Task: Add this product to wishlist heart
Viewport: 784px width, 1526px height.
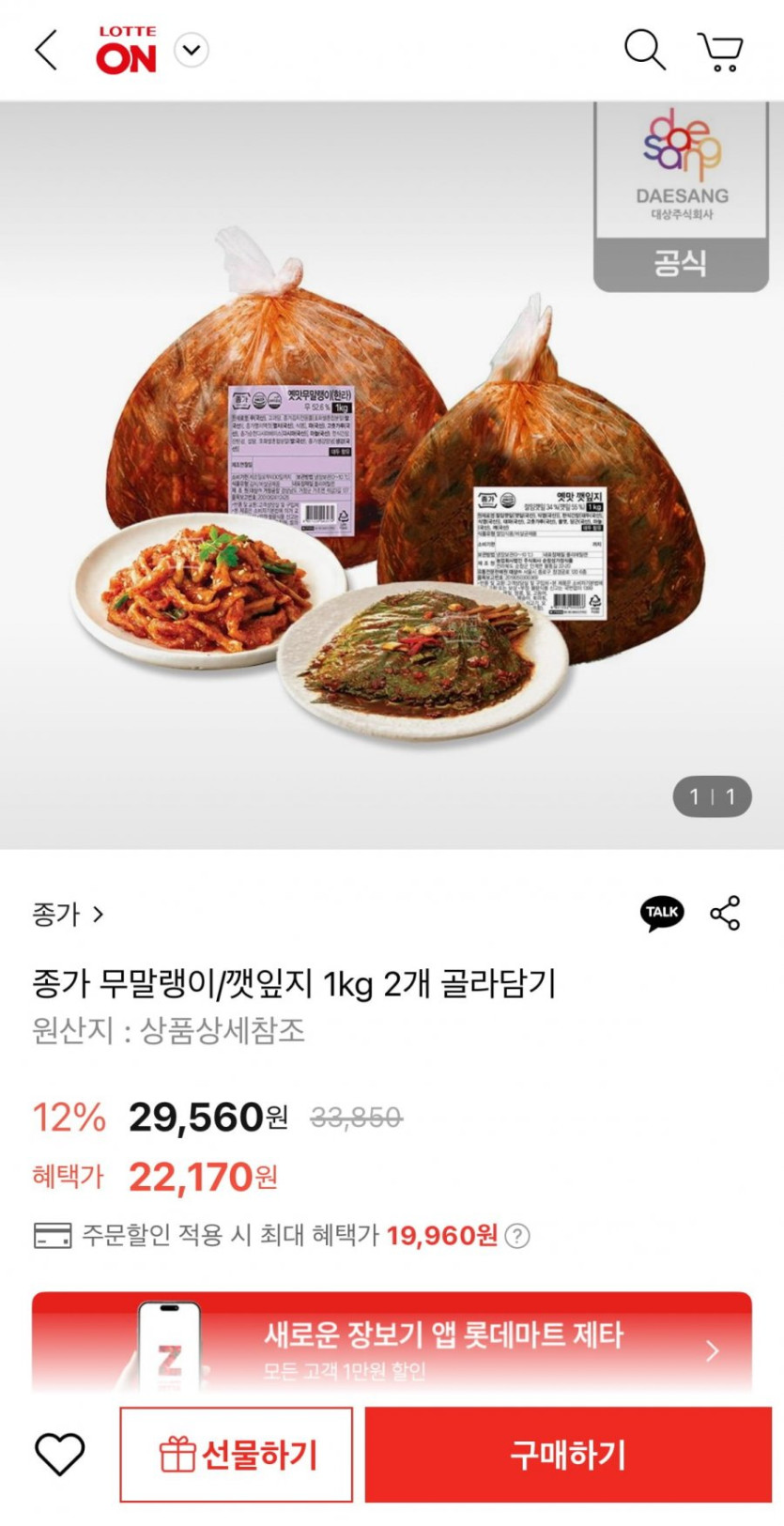Action: [x=60, y=1454]
